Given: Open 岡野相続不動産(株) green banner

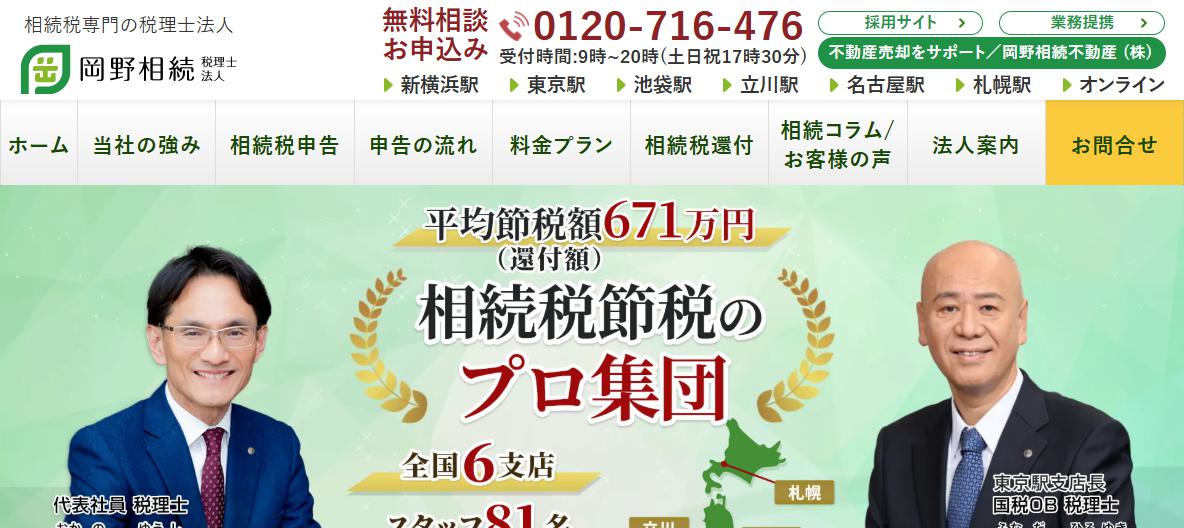Looking at the screenshot, I should coord(991,53).
